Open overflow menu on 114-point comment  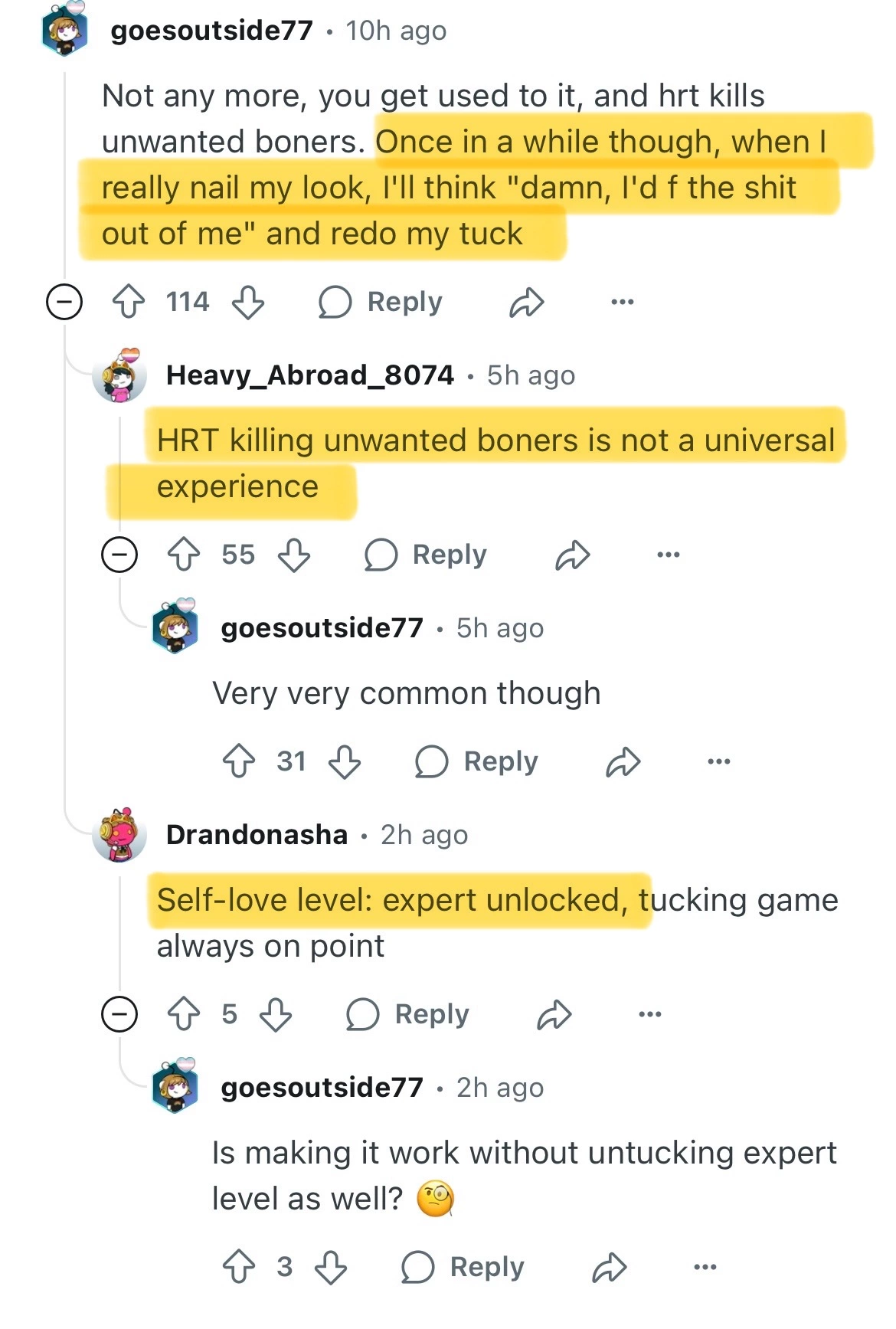pyautogui.click(x=622, y=302)
